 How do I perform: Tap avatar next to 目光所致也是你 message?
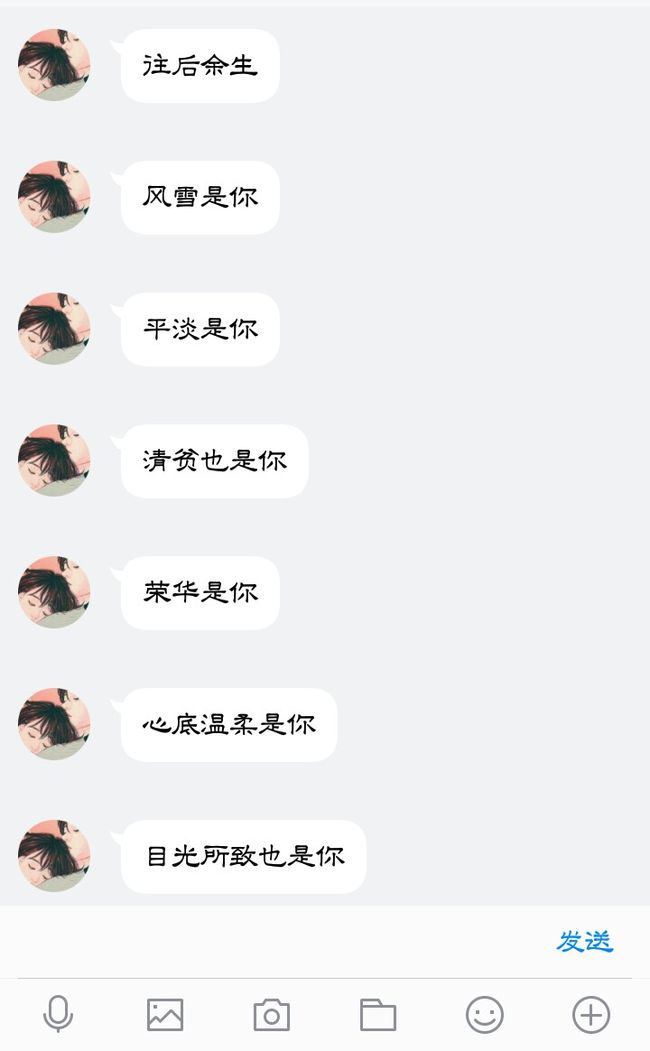(x=54, y=856)
